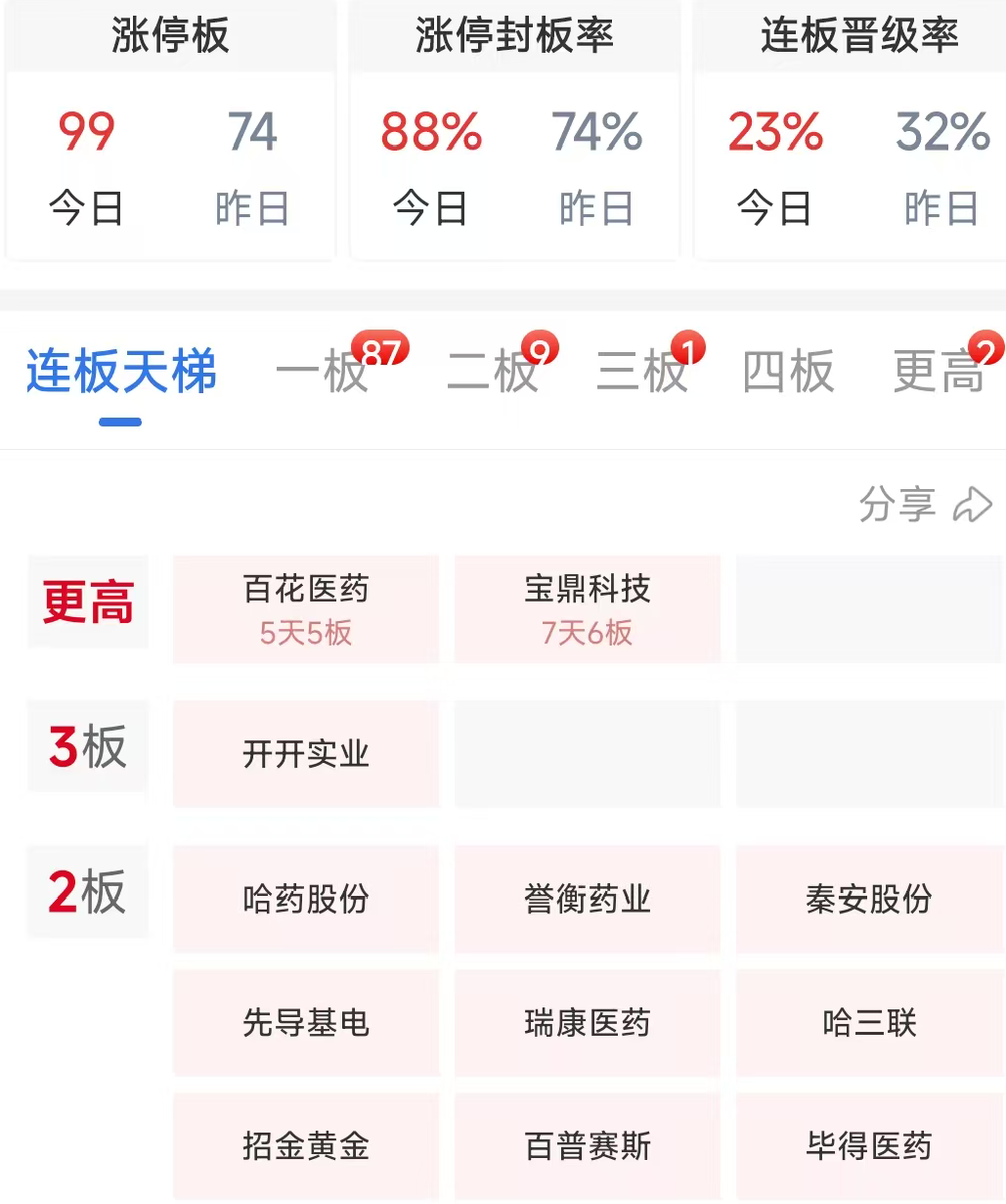Open stock 宝鼎科技
The image size is (1006, 1204).
pos(588,609)
